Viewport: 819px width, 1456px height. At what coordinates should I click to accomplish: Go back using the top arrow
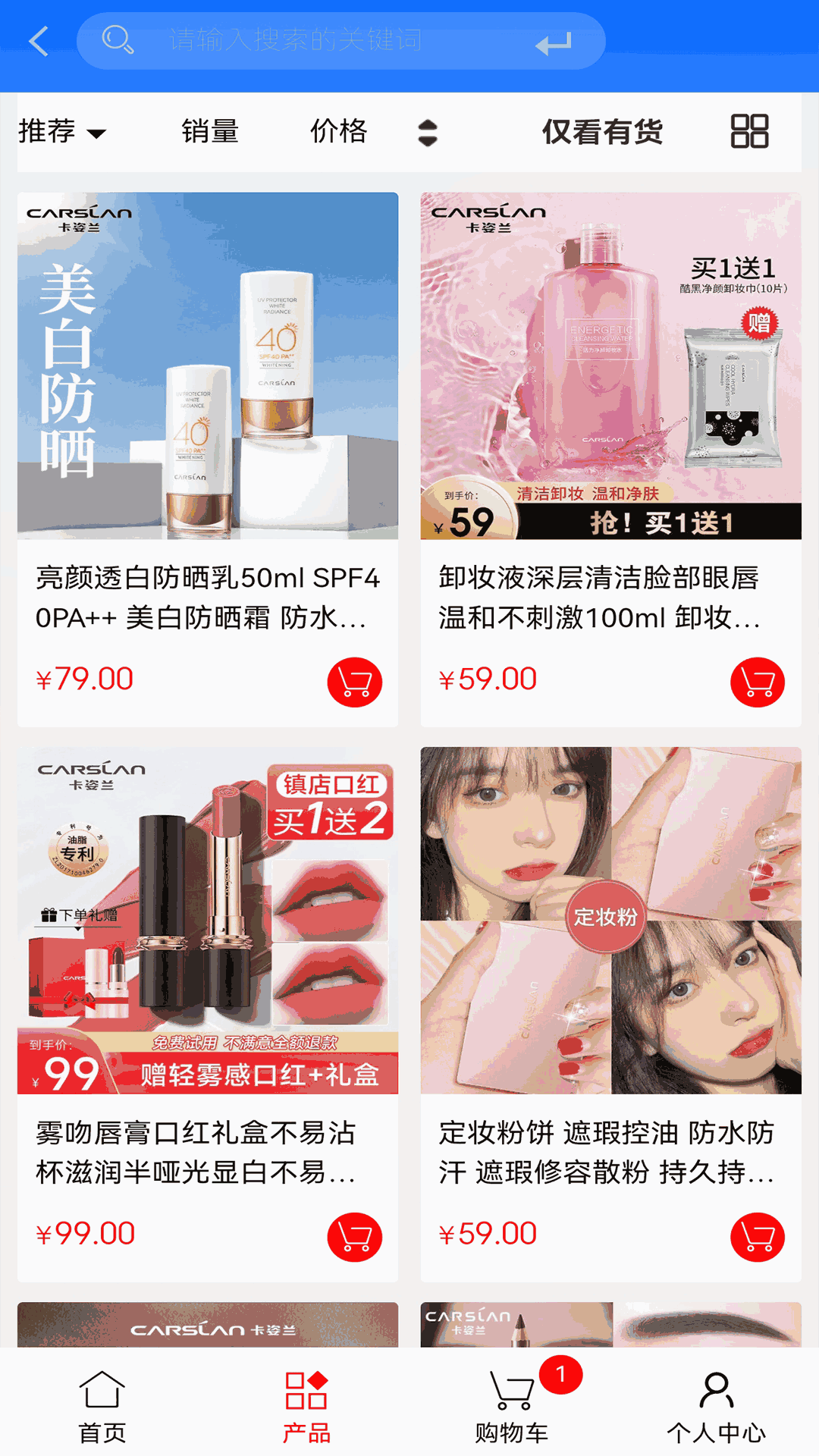coord(39,41)
